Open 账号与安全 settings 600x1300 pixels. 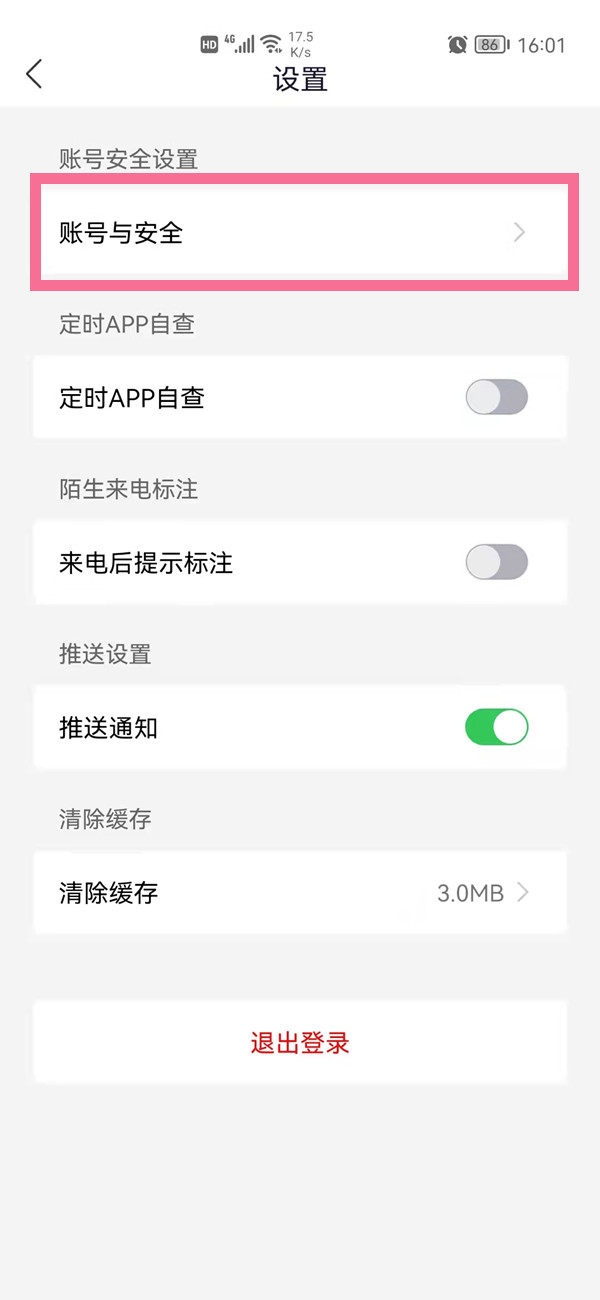tap(300, 233)
